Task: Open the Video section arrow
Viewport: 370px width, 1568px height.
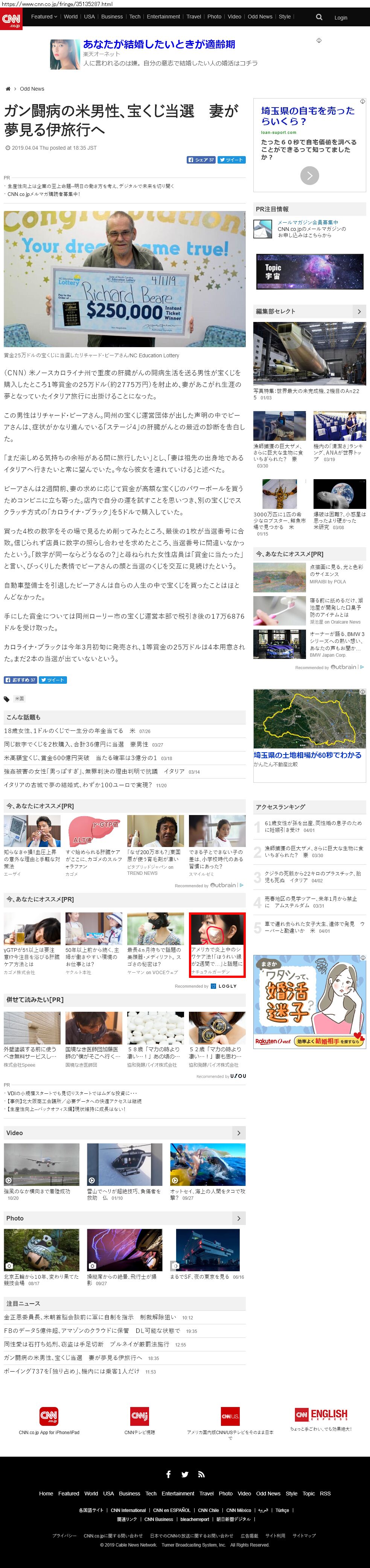Action: pyautogui.click(x=238, y=1133)
